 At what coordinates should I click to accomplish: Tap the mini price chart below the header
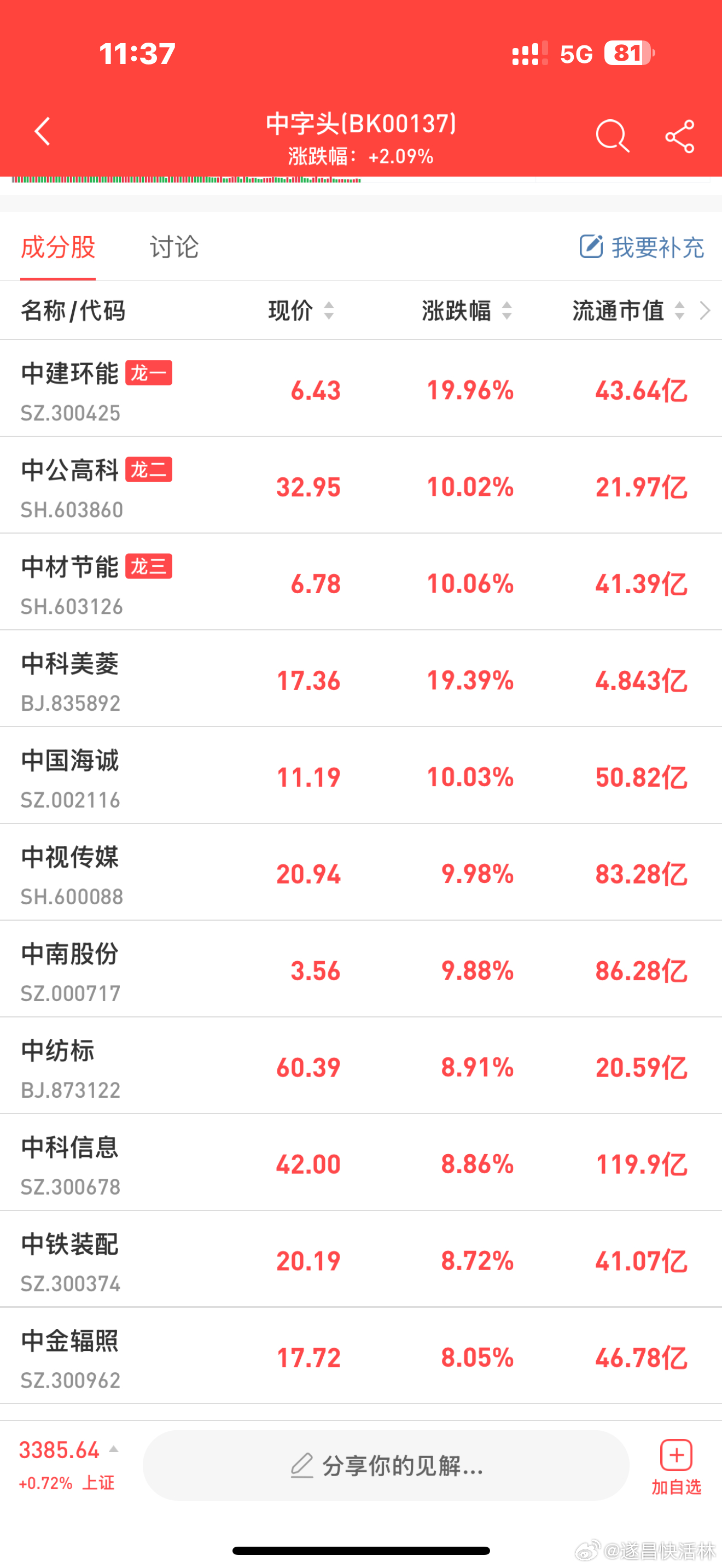183,181
